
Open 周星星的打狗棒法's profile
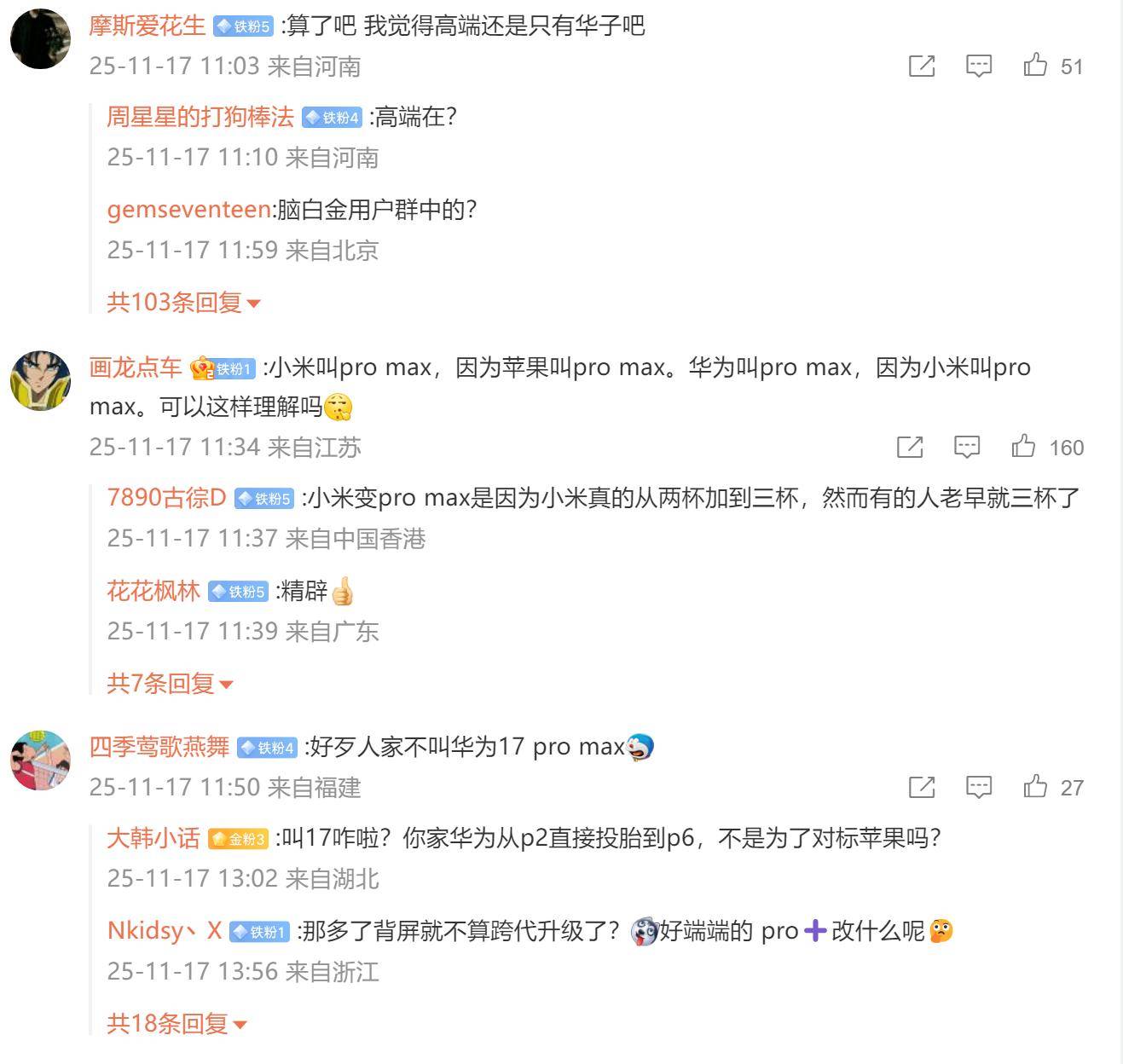200,117
